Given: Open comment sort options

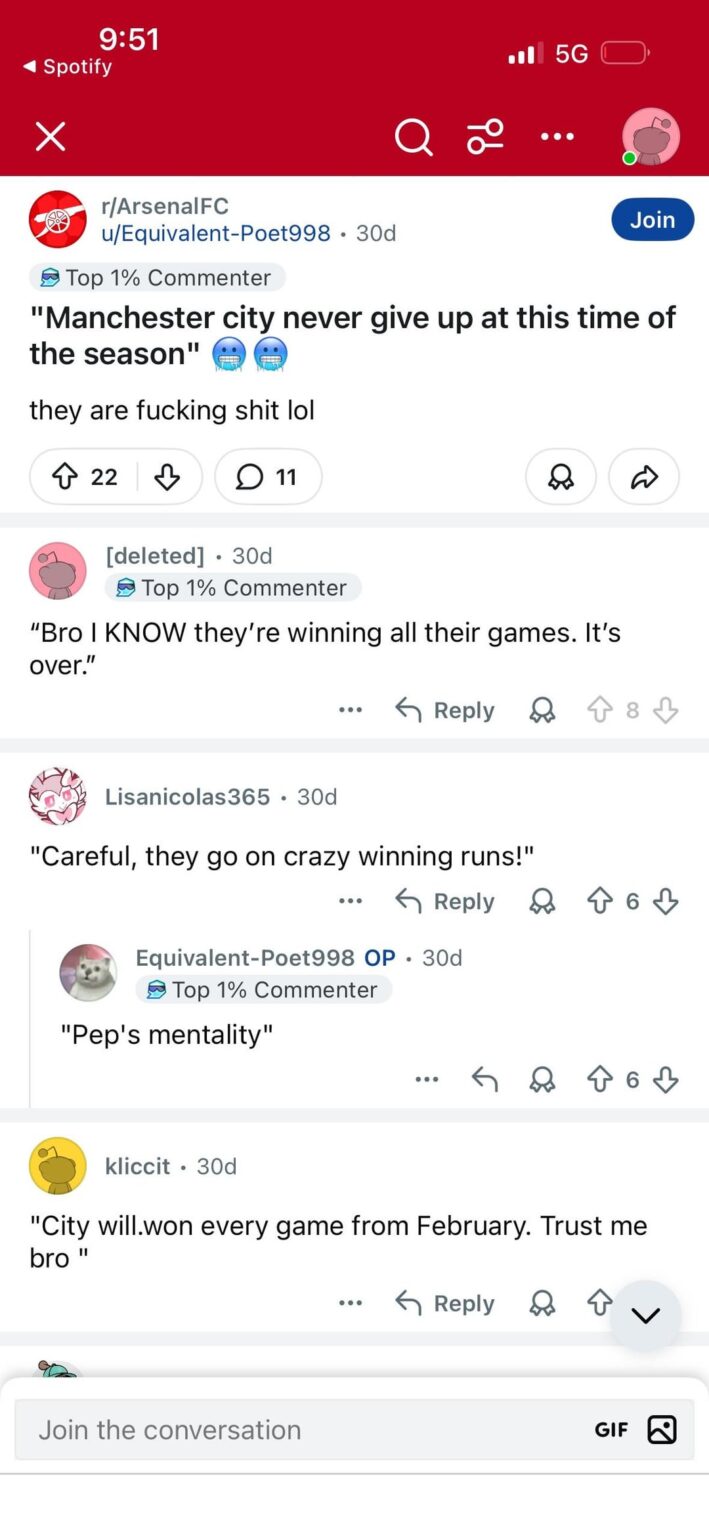Looking at the screenshot, I should pos(485,137).
